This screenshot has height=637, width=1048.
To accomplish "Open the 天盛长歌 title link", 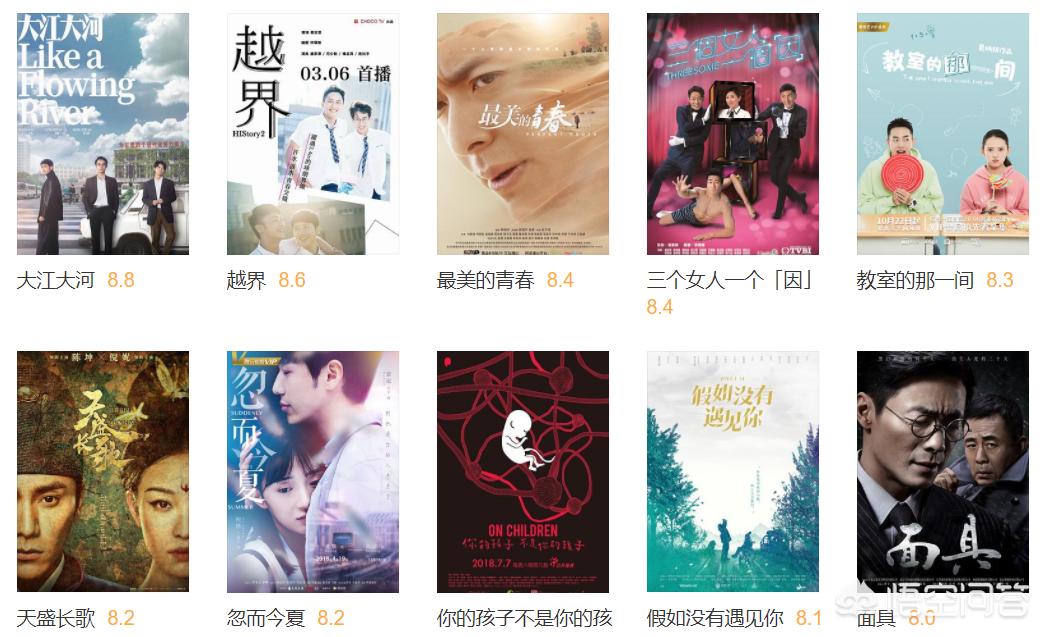I will pos(56,618).
